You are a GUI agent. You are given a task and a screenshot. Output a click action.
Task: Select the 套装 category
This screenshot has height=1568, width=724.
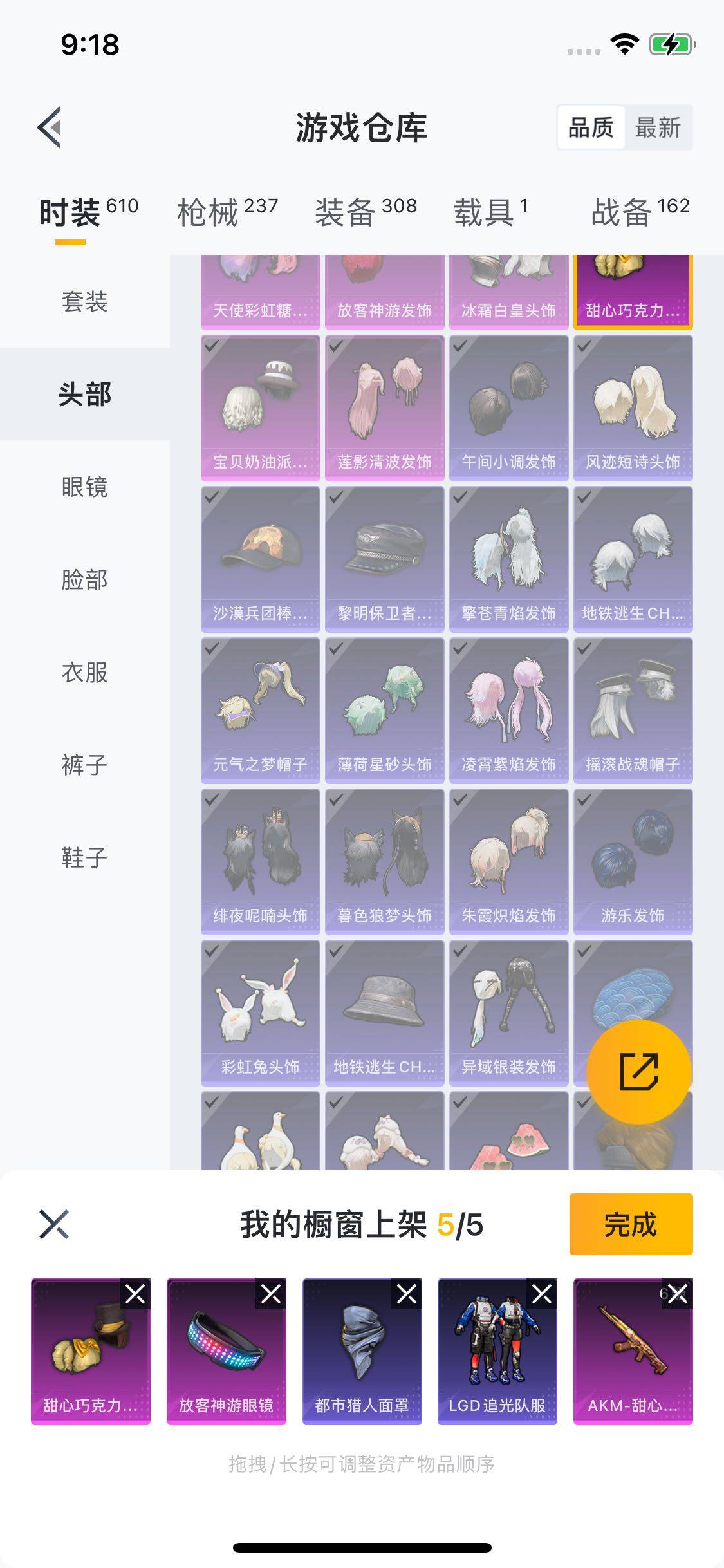[84, 301]
